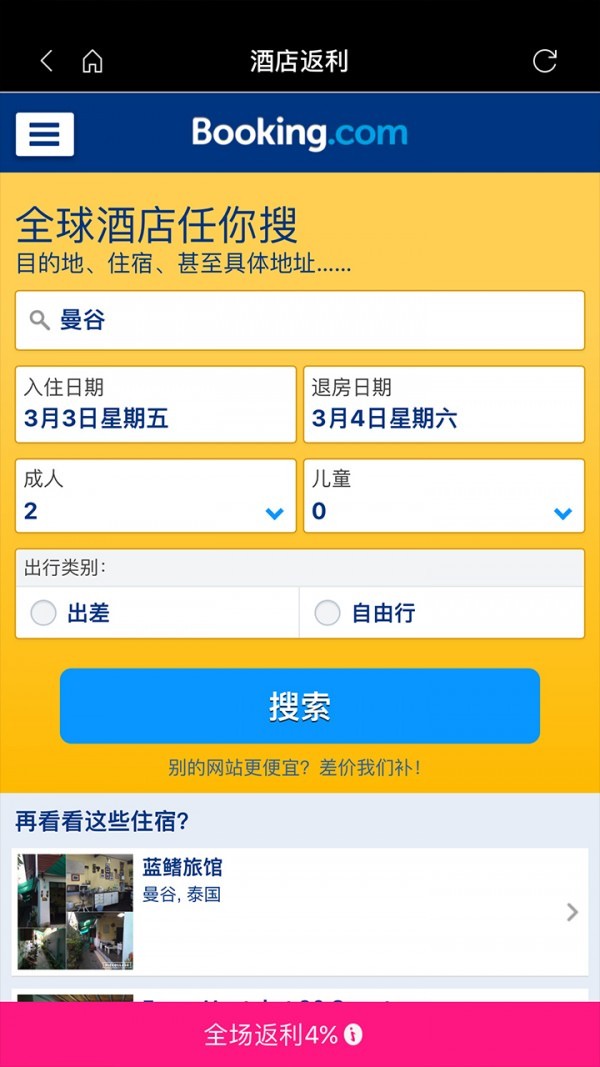Open the 蓝鳍旅馆 listing in 曼谷

point(300,911)
